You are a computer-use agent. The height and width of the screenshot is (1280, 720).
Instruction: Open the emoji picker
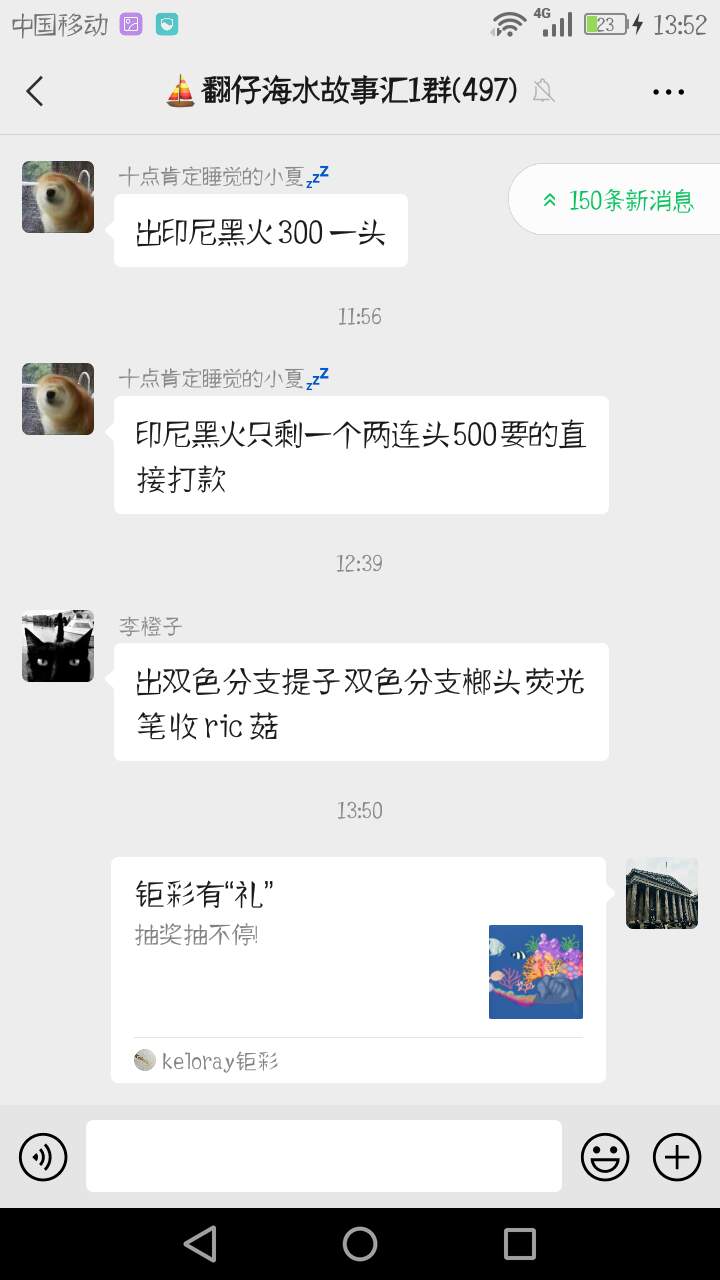coord(605,1157)
